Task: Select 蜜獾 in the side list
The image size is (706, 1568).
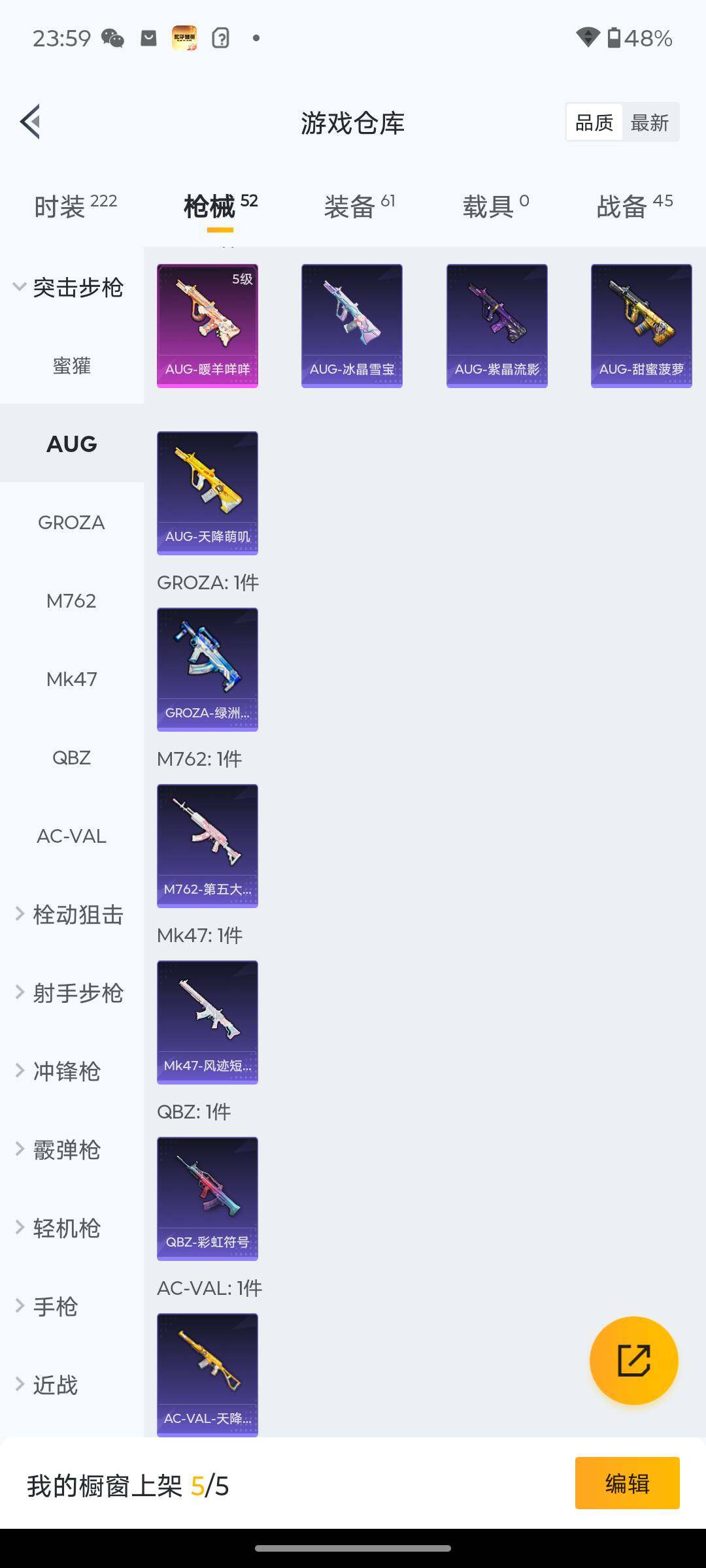Action: click(72, 366)
